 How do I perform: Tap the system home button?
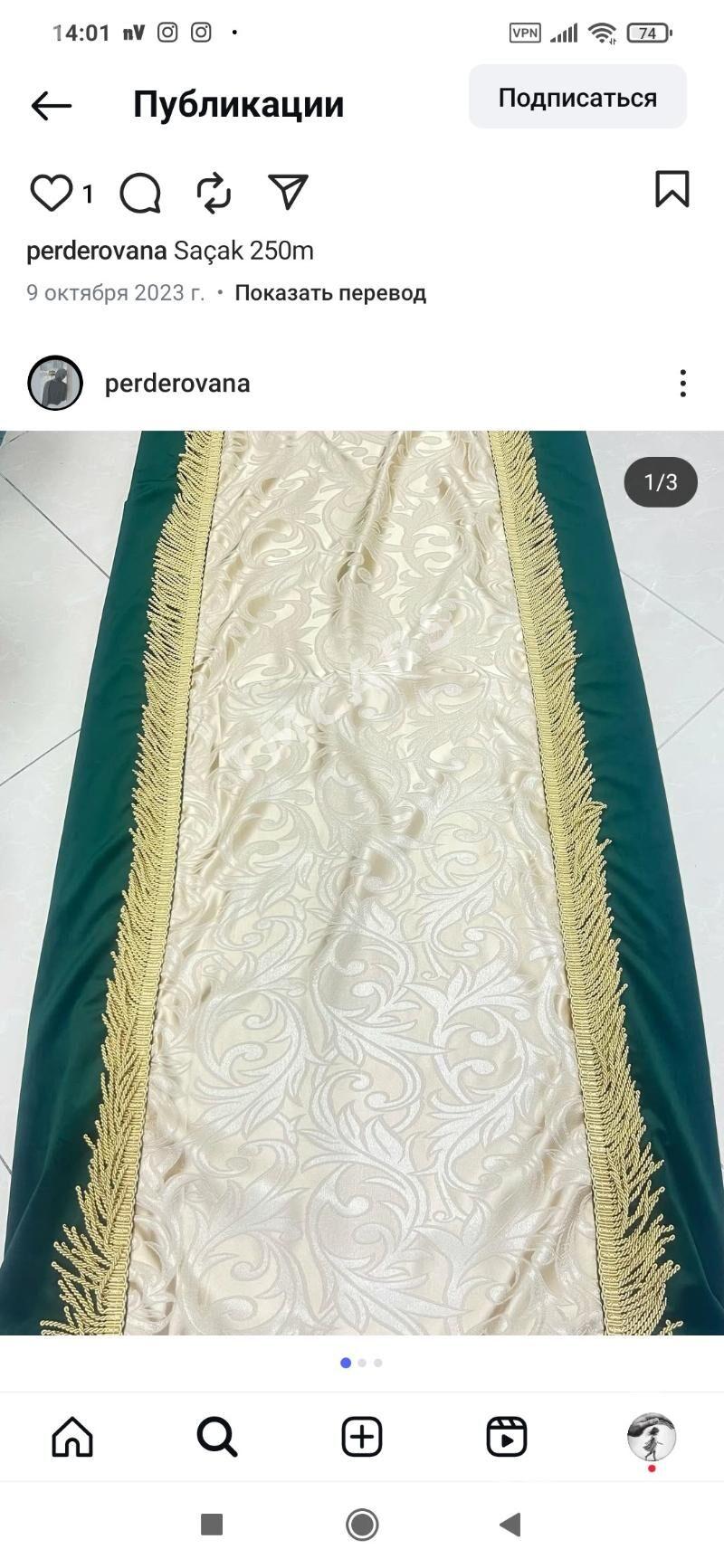[362, 1525]
